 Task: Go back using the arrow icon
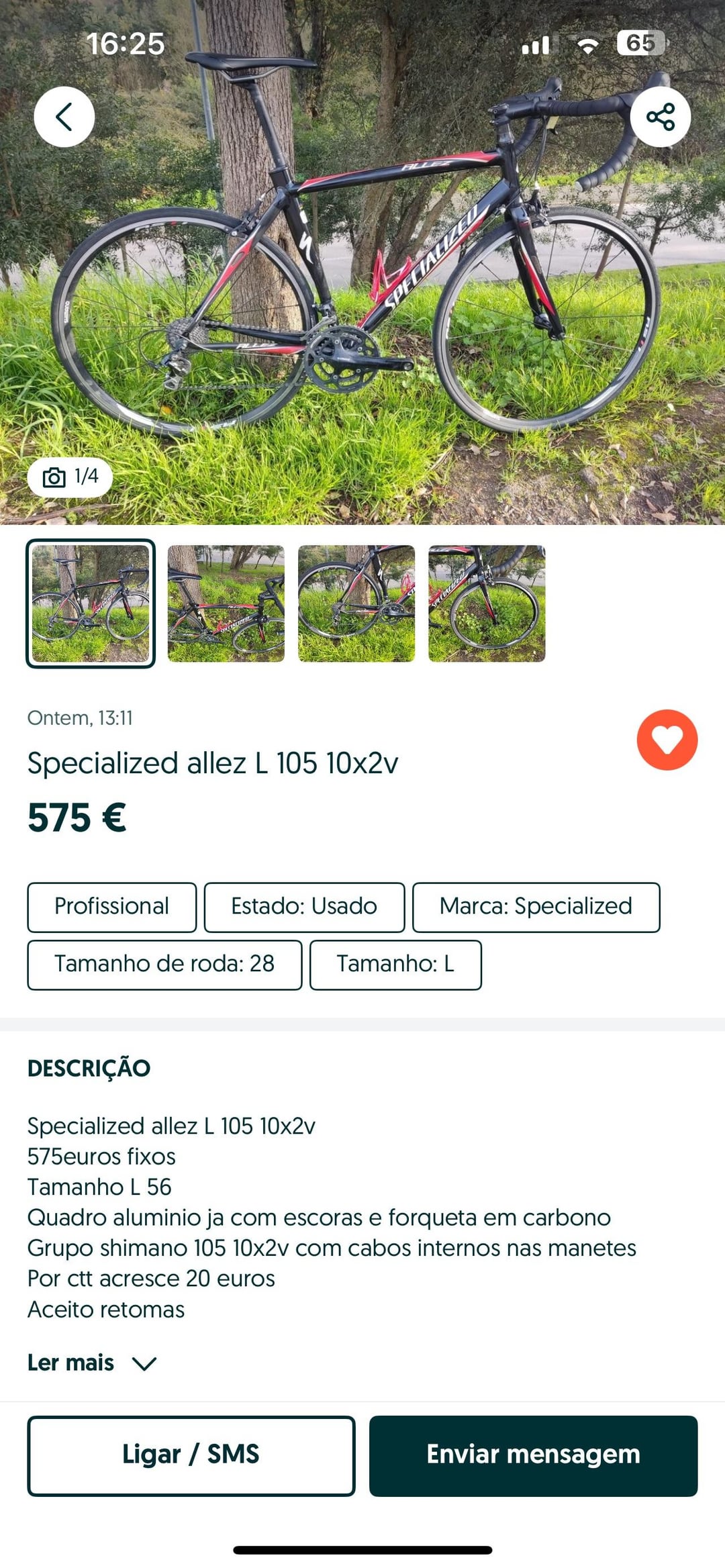tap(64, 117)
